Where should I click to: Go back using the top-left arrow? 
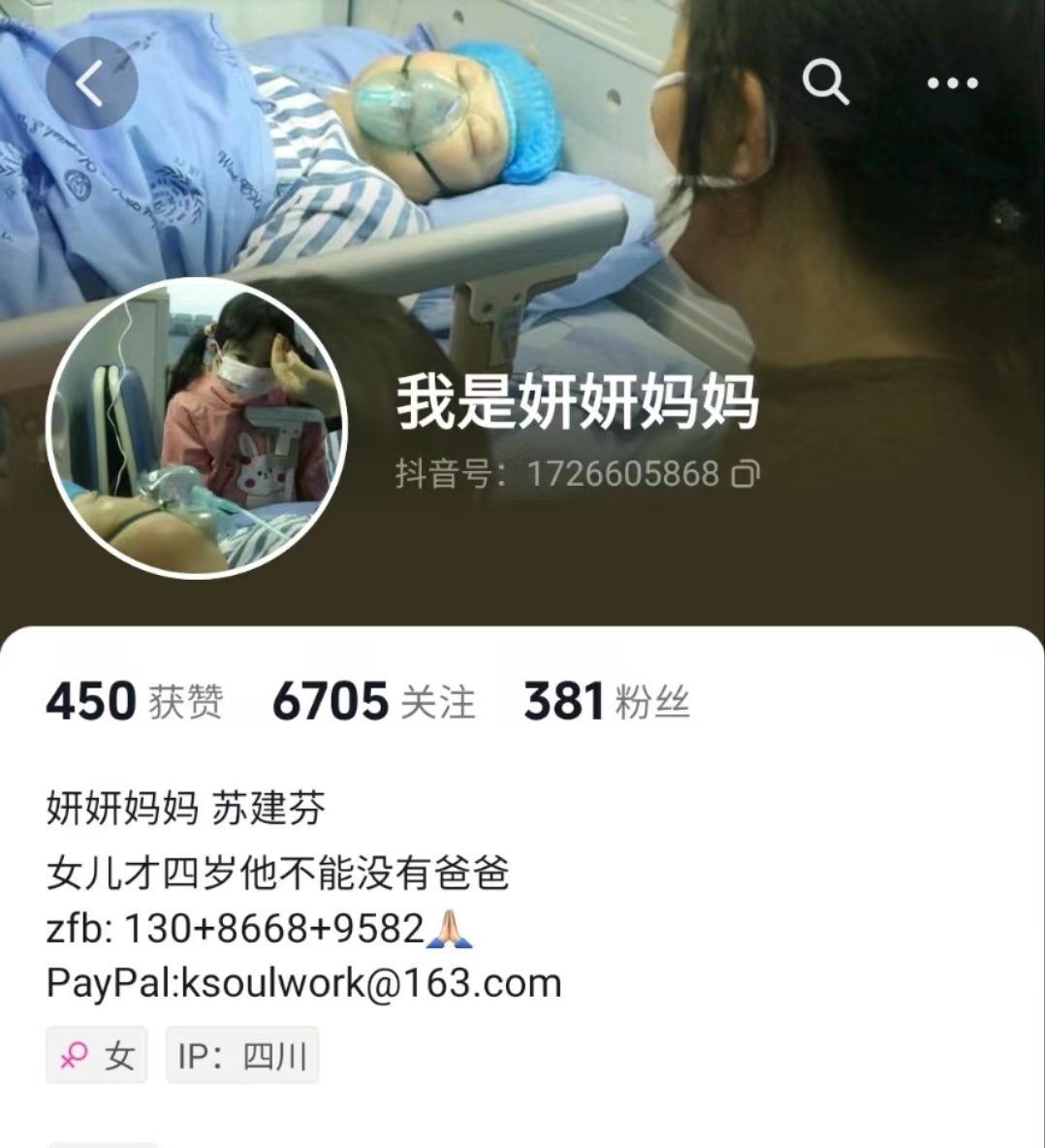click(91, 83)
